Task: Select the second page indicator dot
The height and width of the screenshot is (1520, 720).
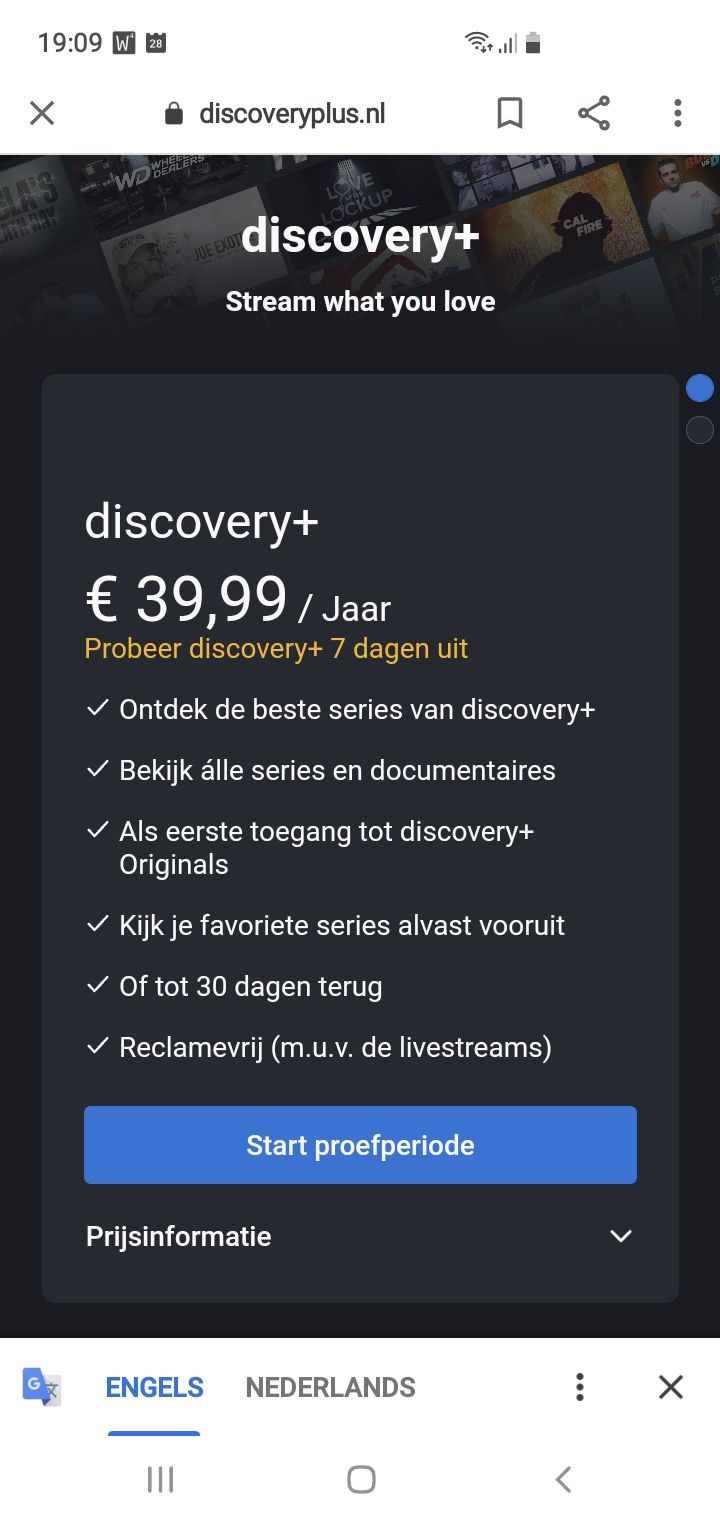Action: pyautogui.click(x=699, y=430)
